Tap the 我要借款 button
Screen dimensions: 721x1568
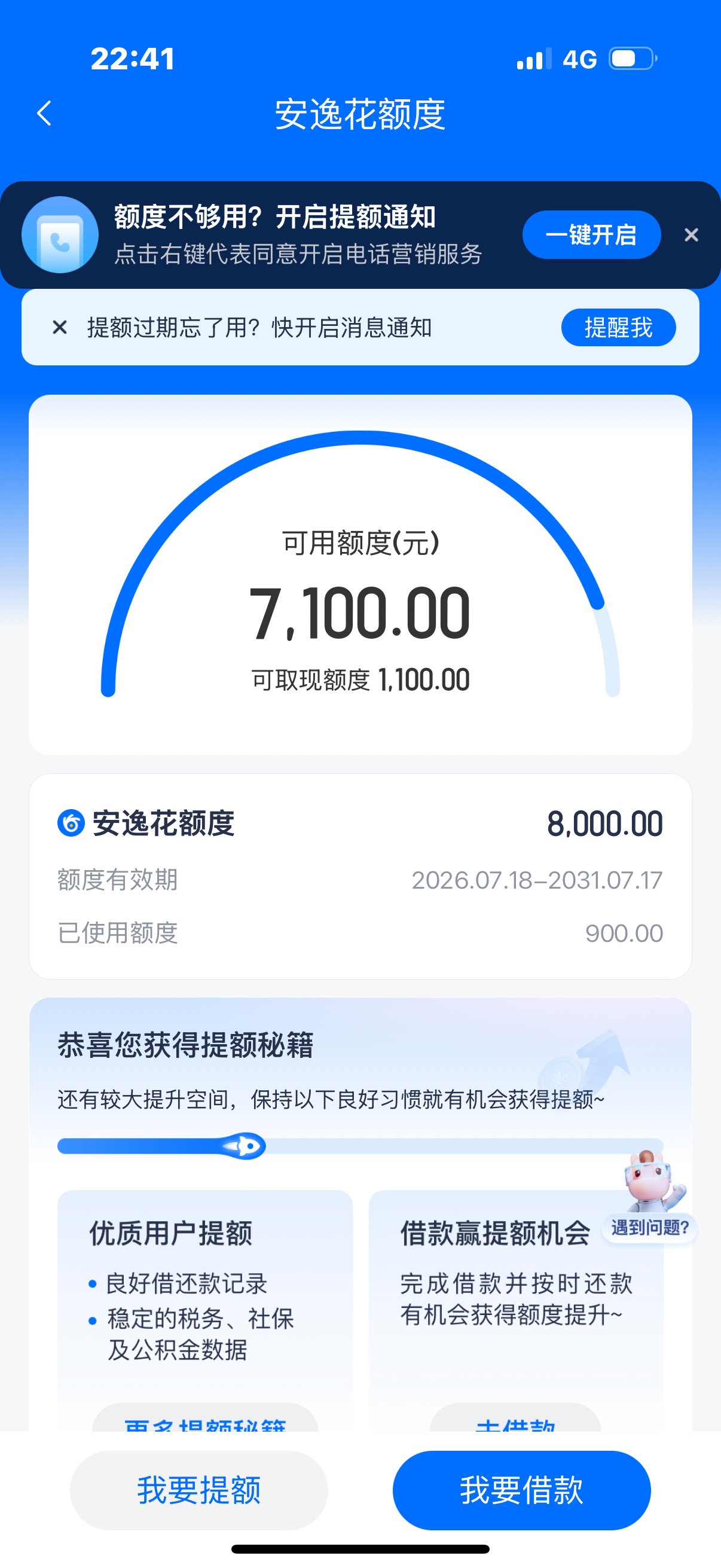521,1490
